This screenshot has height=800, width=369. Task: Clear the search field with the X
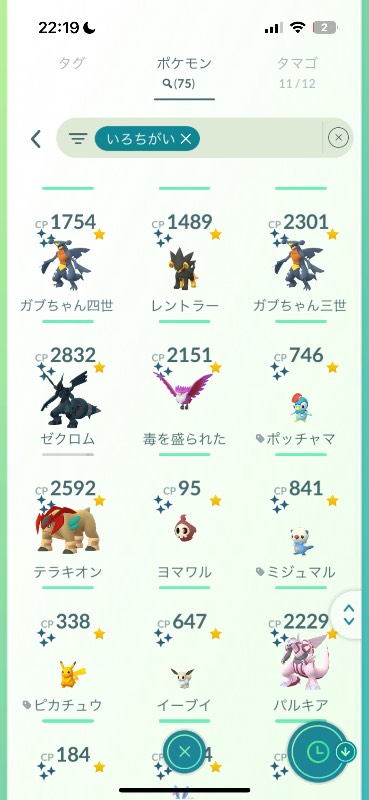tap(338, 138)
